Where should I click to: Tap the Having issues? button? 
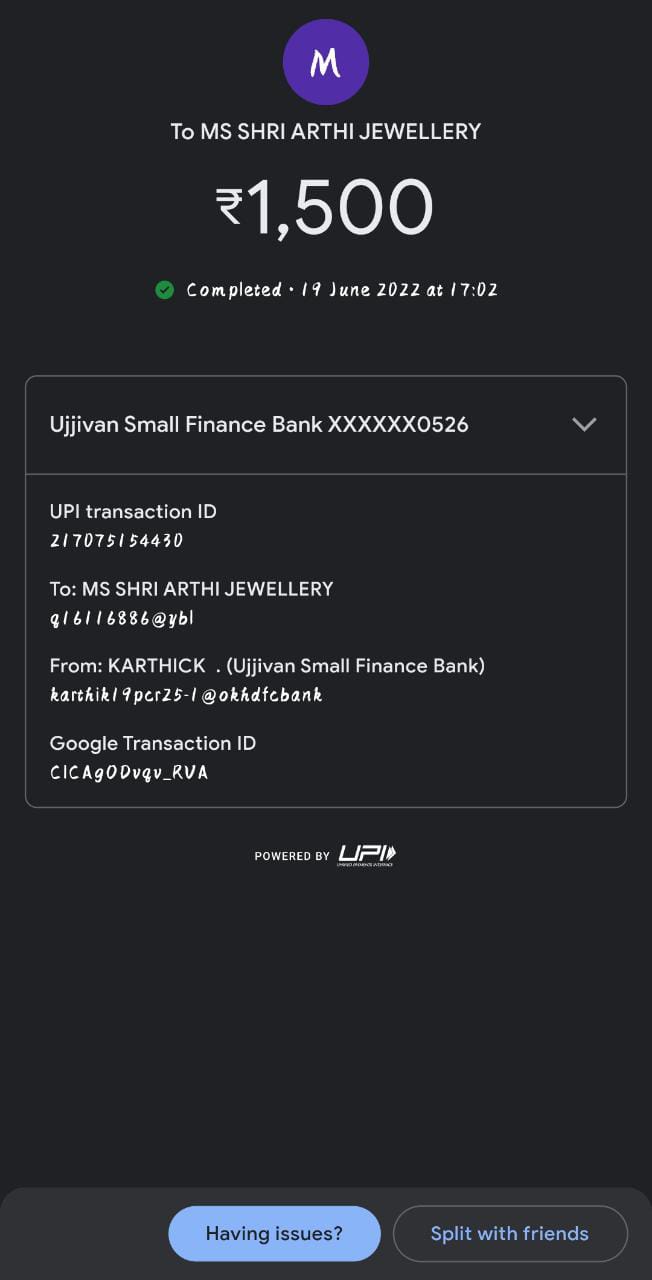click(x=274, y=1233)
